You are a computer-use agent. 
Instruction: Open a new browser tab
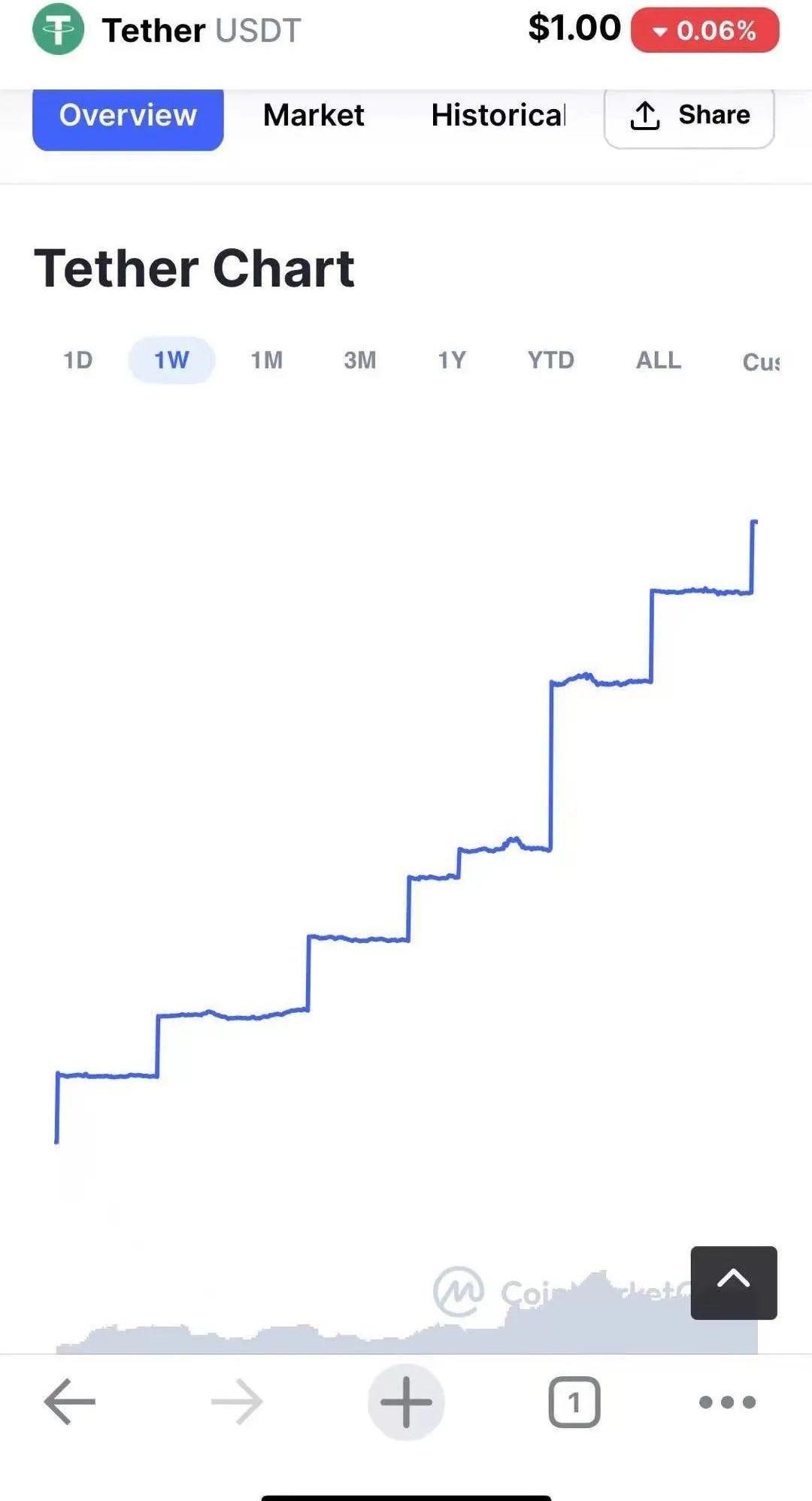[x=406, y=1402]
